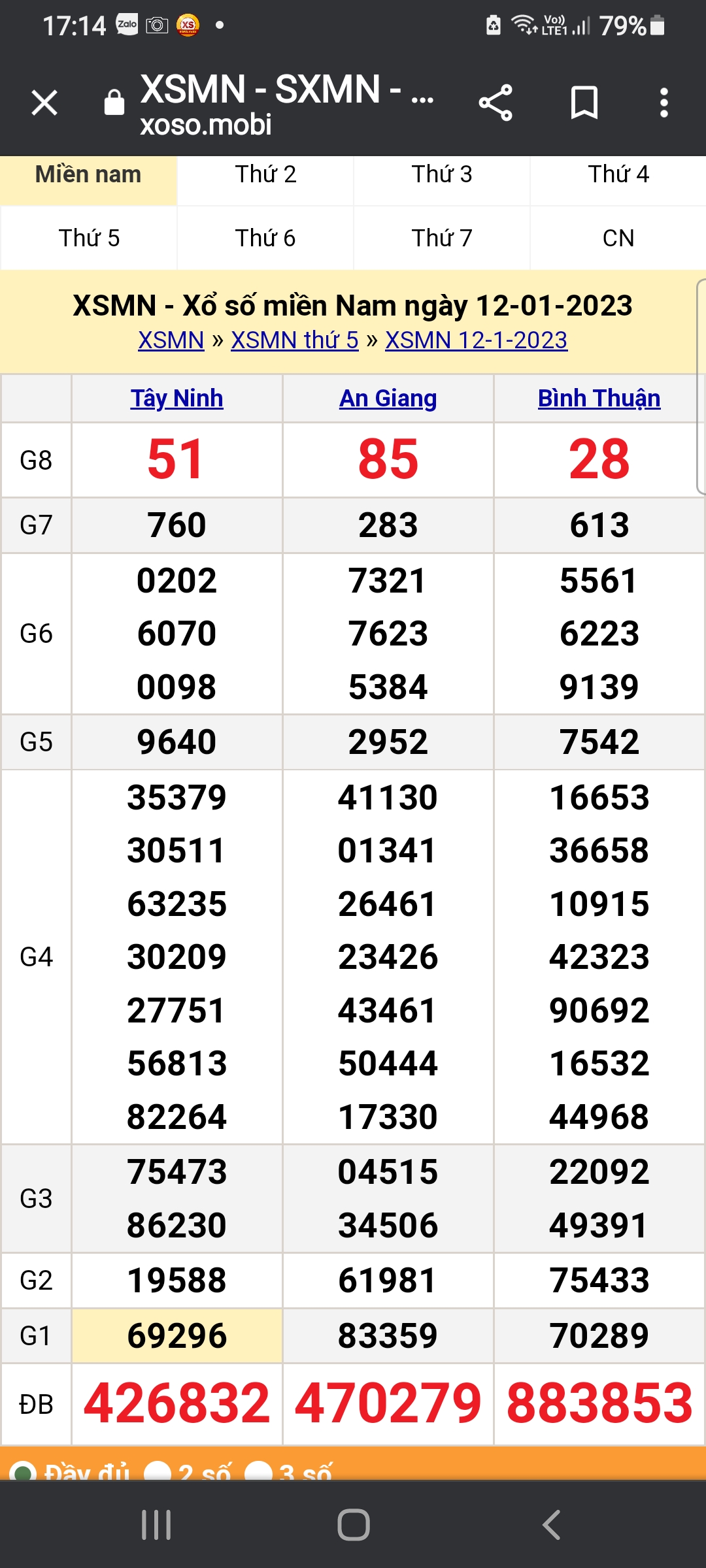Switch to Thứ 5 results
Viewport: 706px width, 1568px height.
(x=89, y=238)
